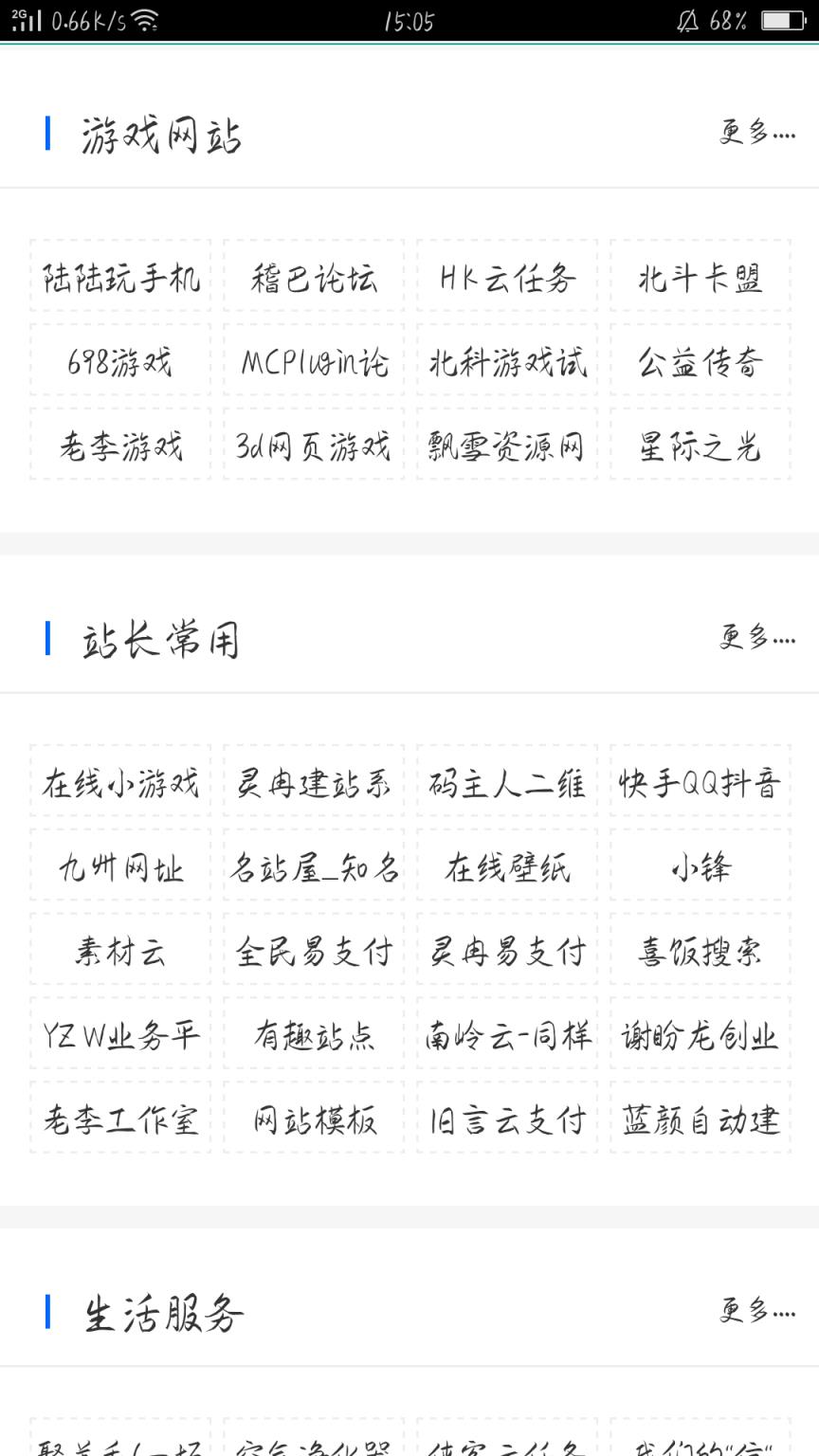The width and height of the screenshot is (819, 1456).
Task: Click the 喜饭搜索 search link
Action: (x=700, y=952)
